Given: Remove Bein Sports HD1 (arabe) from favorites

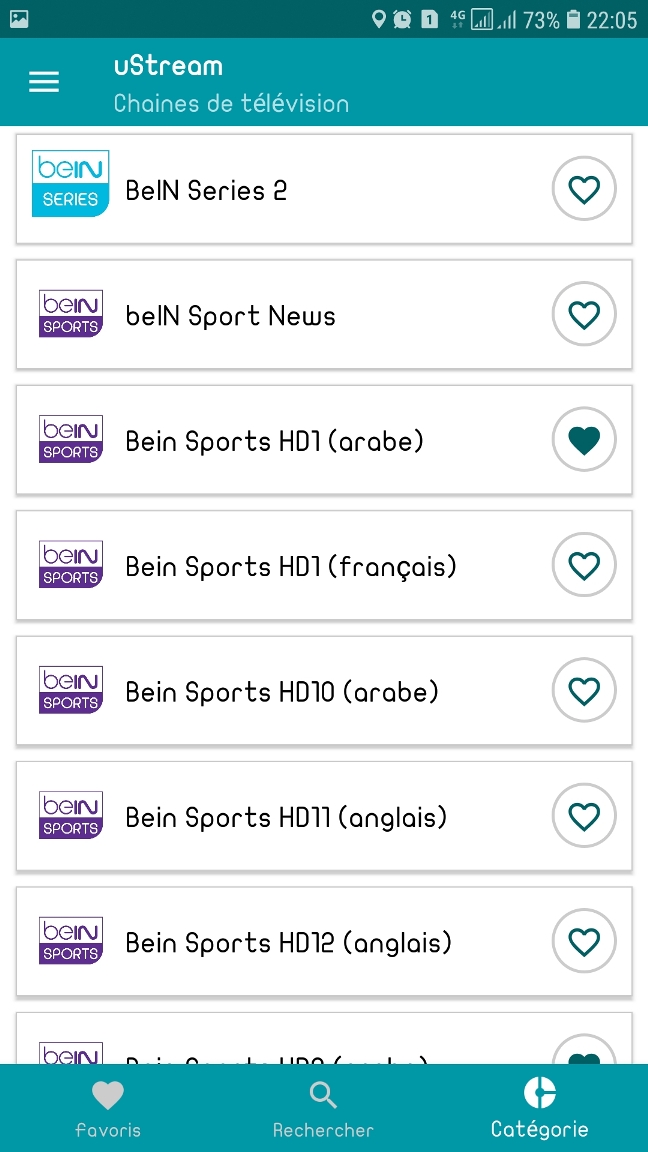Looking at the screenshot, I should tap(584, 440).
